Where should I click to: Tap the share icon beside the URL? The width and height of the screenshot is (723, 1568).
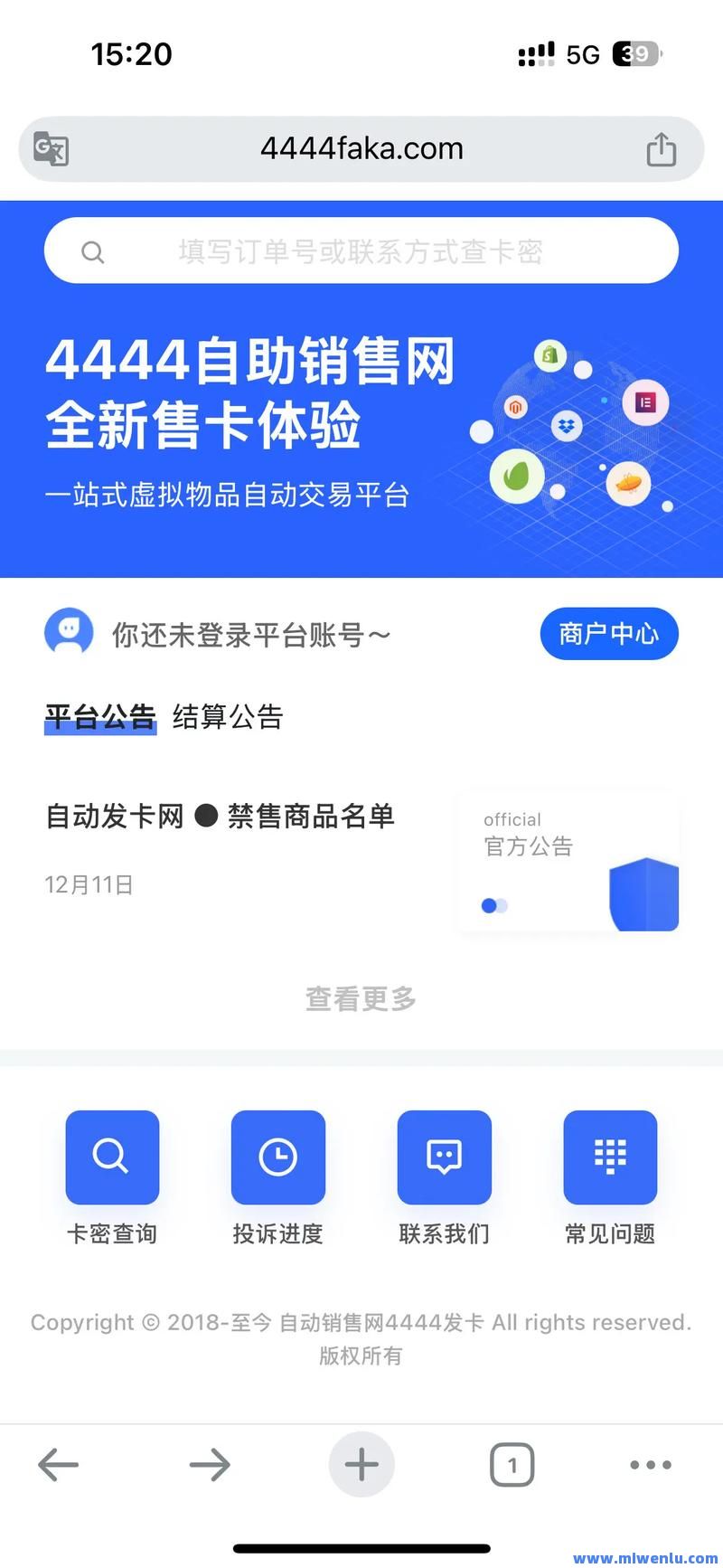click(662, 148)
